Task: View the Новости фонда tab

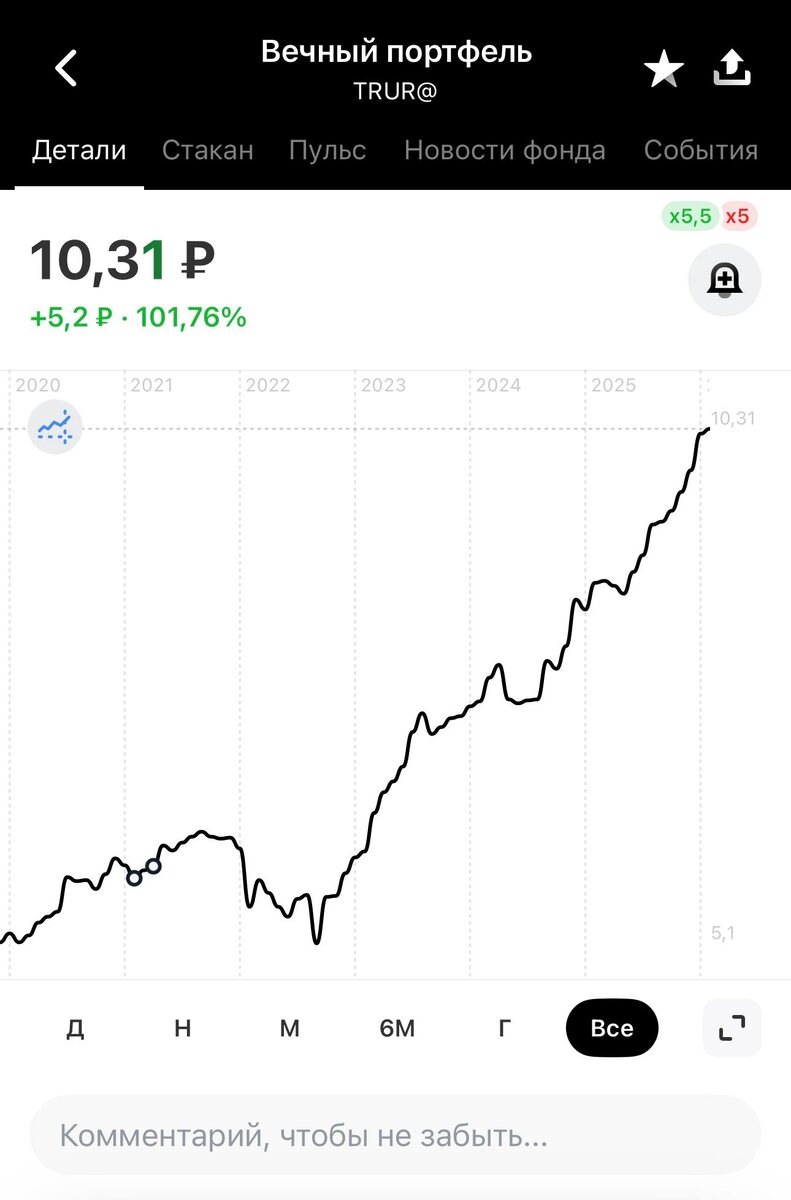Action: pyautogui.click(x=504, y=151)
